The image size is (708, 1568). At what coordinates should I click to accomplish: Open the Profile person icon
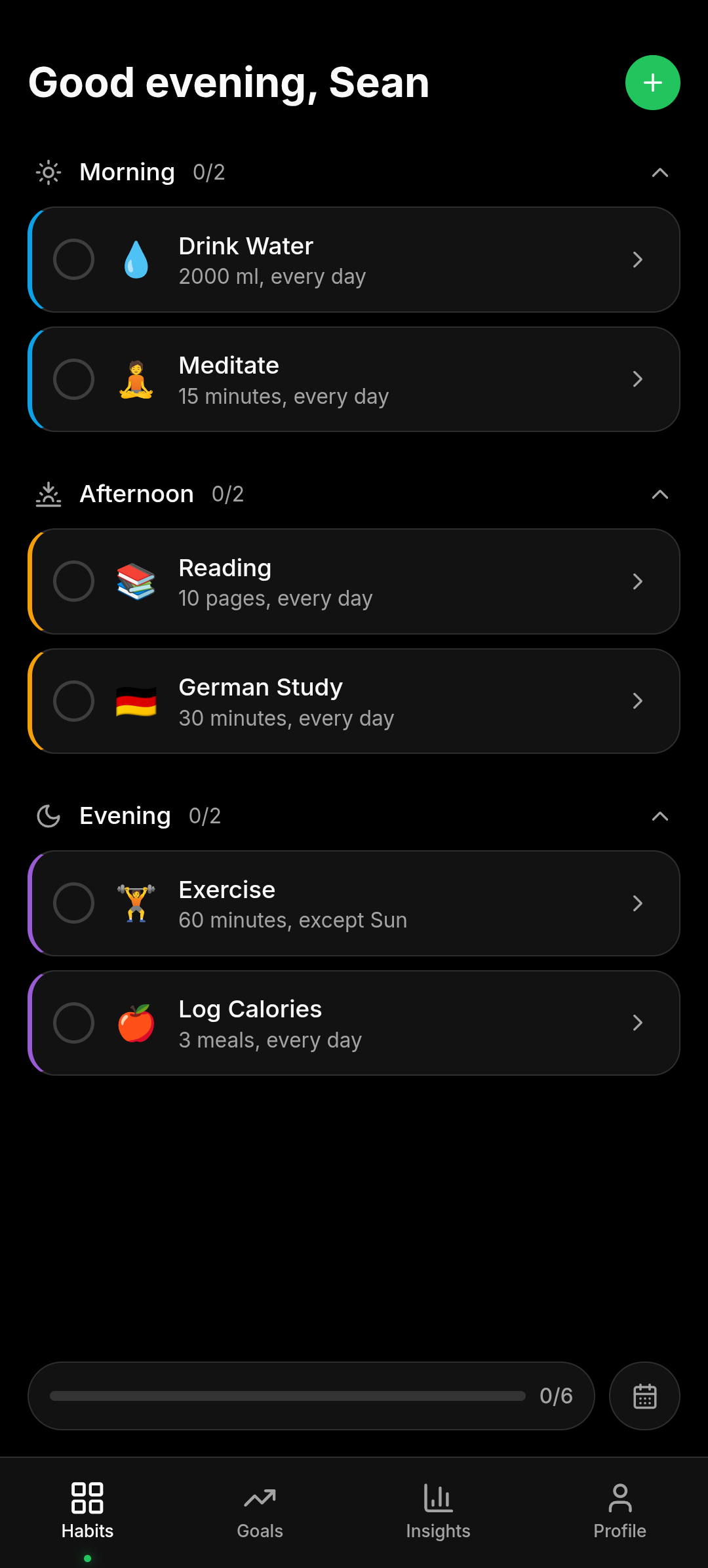pyautogui.click(x=619, y=1498)
